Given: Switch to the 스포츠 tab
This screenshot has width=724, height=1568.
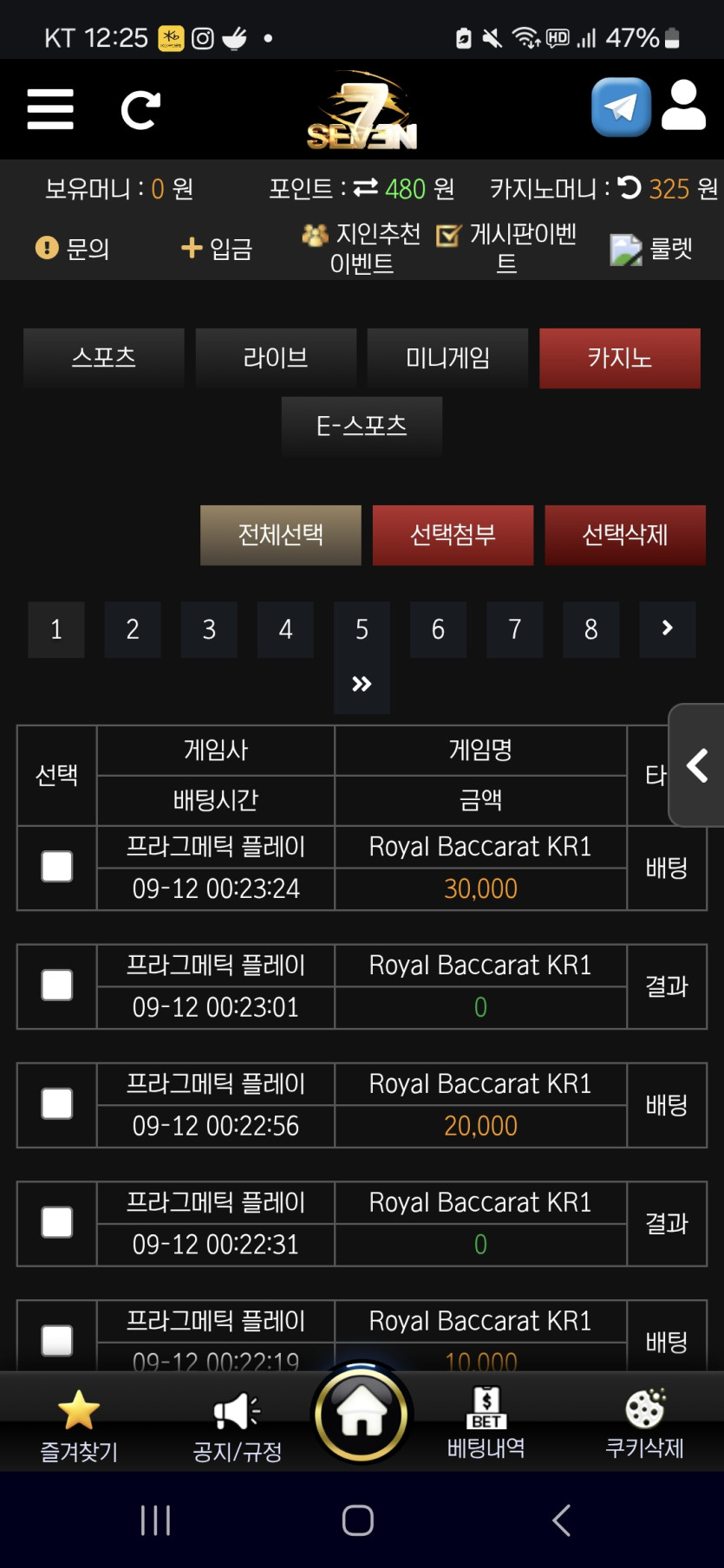Looking at the screenshot, I should click(104, 357).
